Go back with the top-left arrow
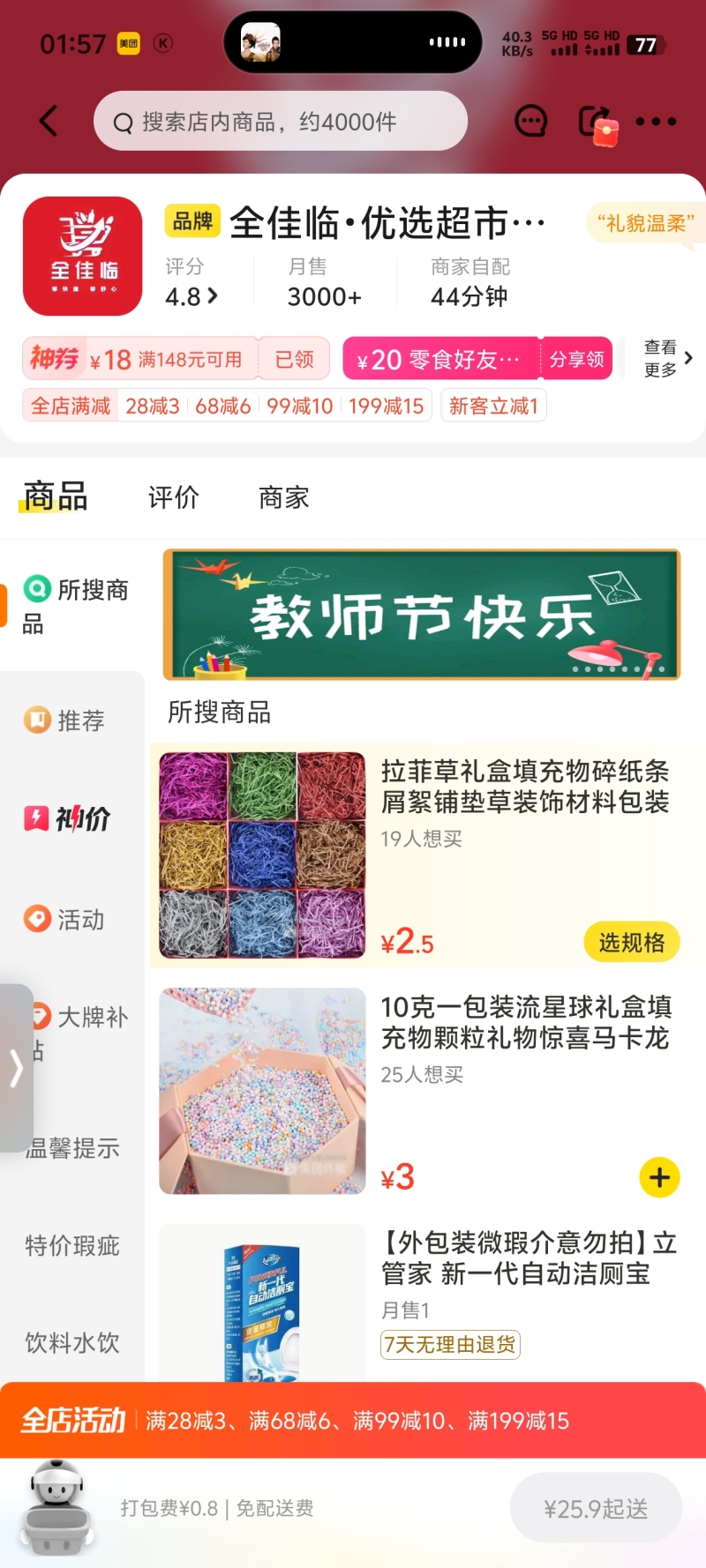This screenshot has width=706, height=1568. [49, 121]
